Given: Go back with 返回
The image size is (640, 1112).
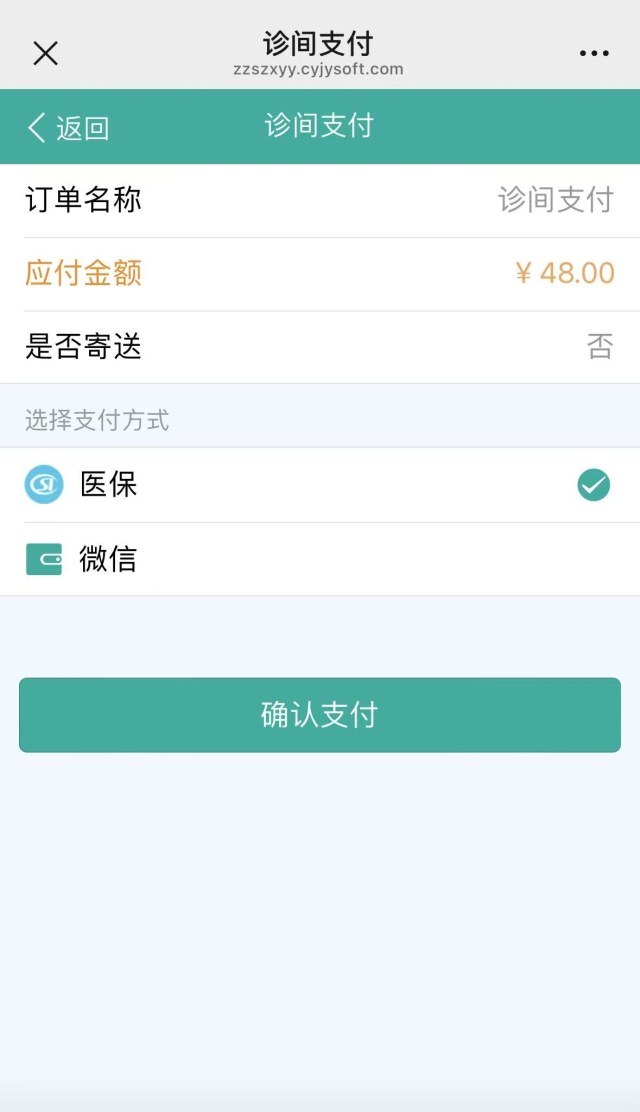Looking at the screenshot, I should pos(68,128).
